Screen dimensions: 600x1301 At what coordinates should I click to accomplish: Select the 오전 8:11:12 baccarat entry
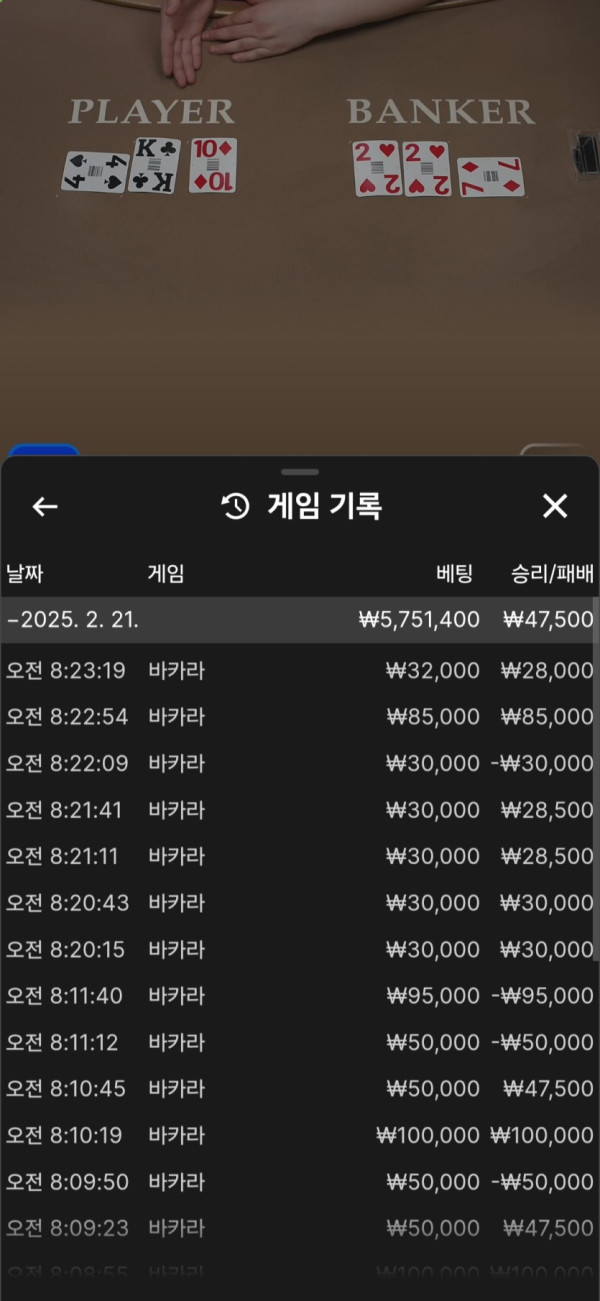pos(298,1043)
